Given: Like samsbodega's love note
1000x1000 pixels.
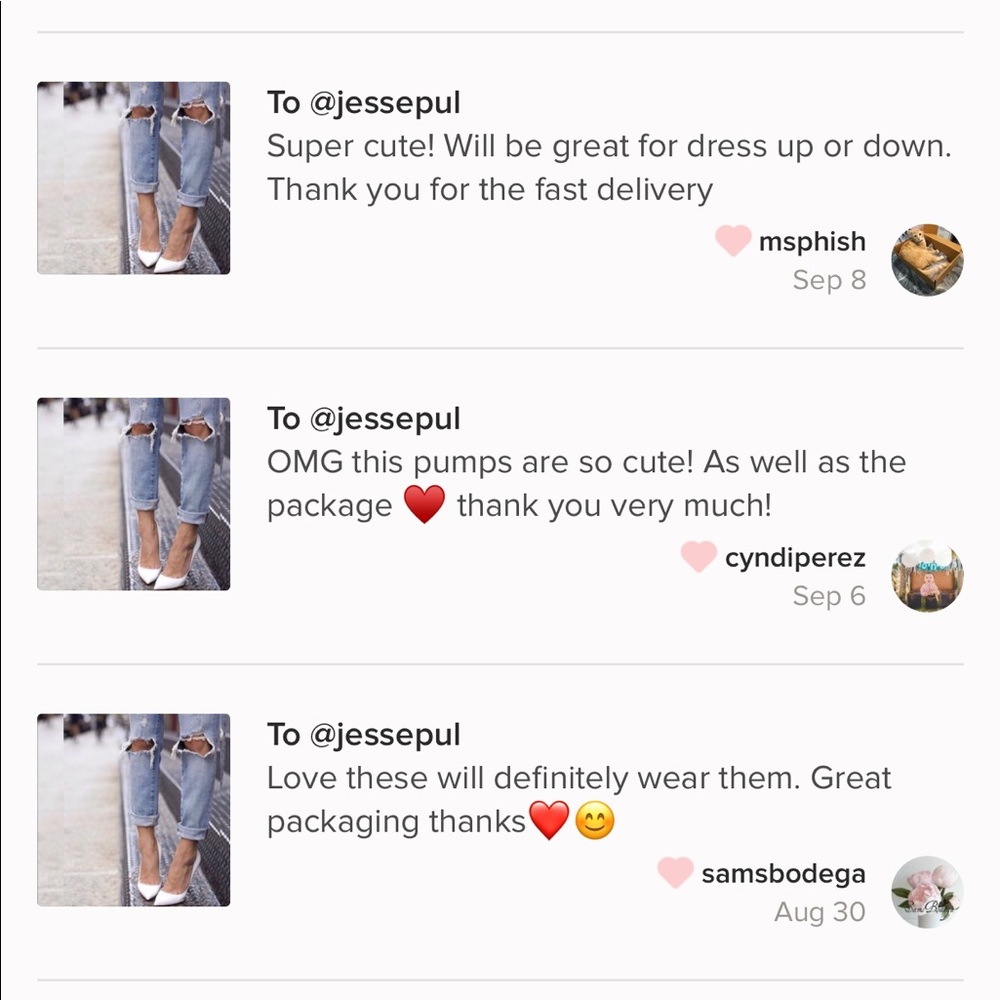Looking at the screenshot, I should [x=675, y=873].
